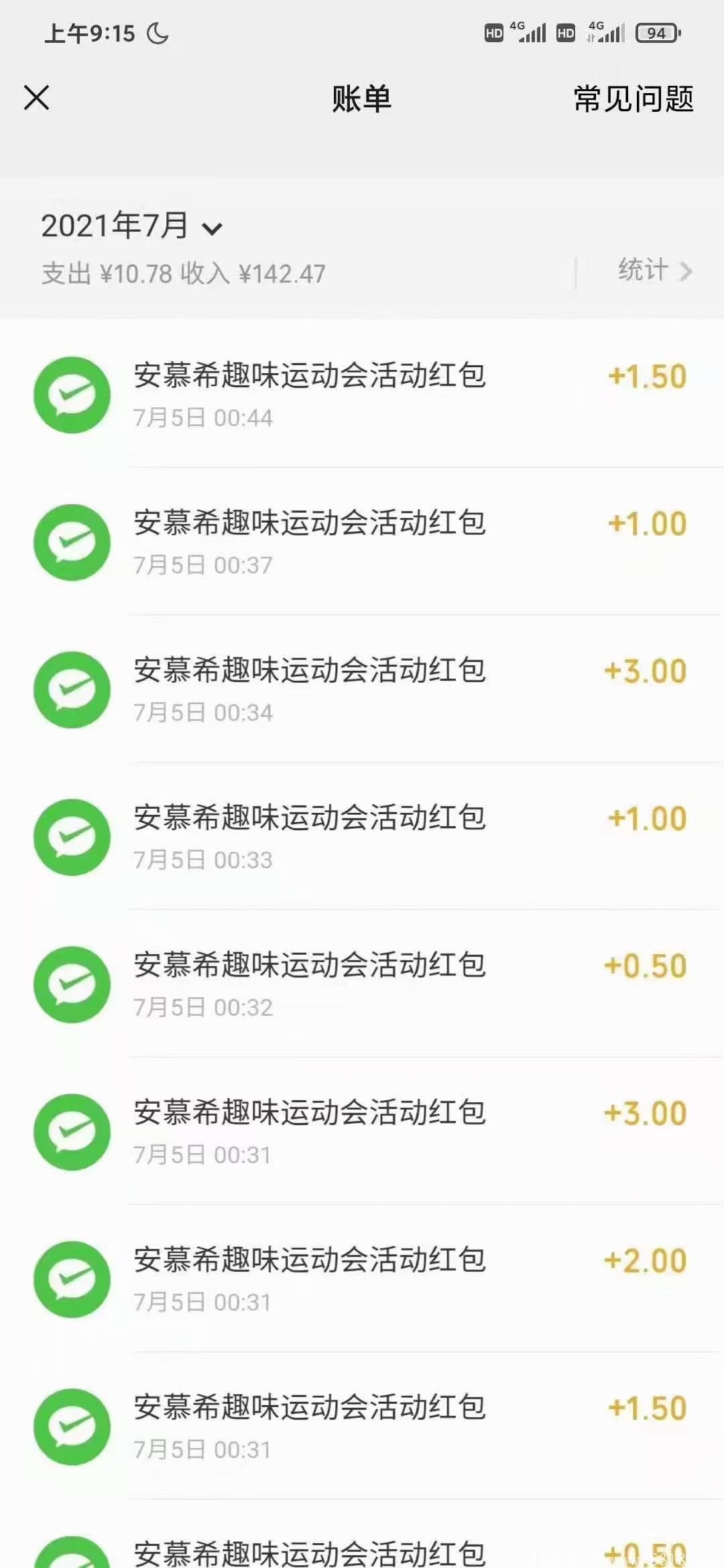Click the moon icon in the status bar
Screen dimensions: 724x1568
point(158,33)
